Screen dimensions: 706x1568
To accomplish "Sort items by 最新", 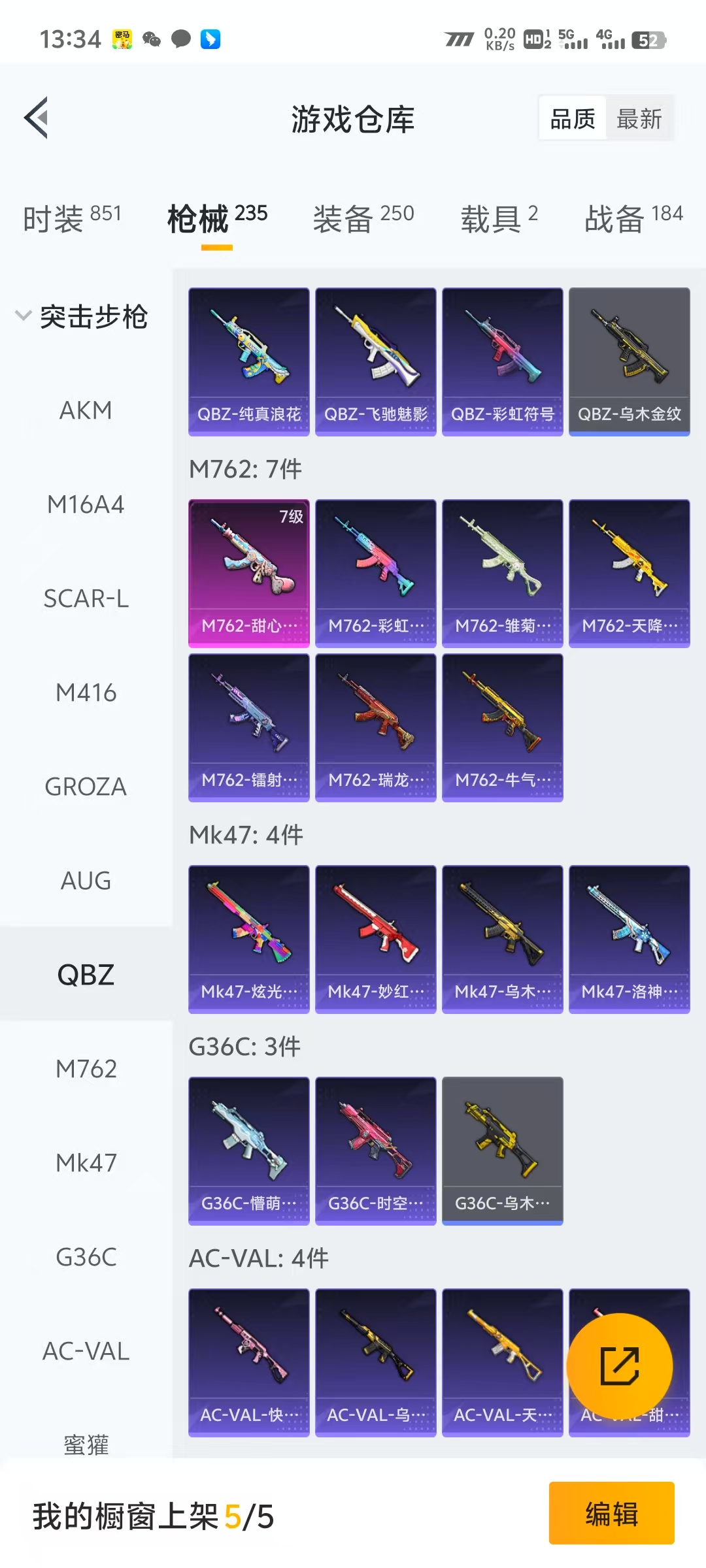I will coord(639,119).
